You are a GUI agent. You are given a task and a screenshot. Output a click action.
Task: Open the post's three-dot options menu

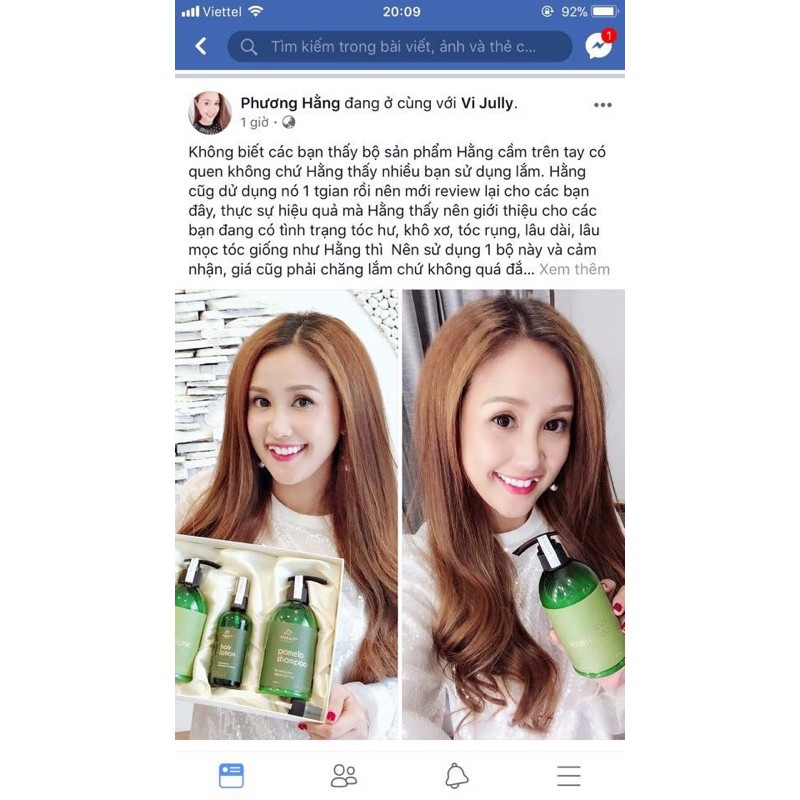[602, 104]
